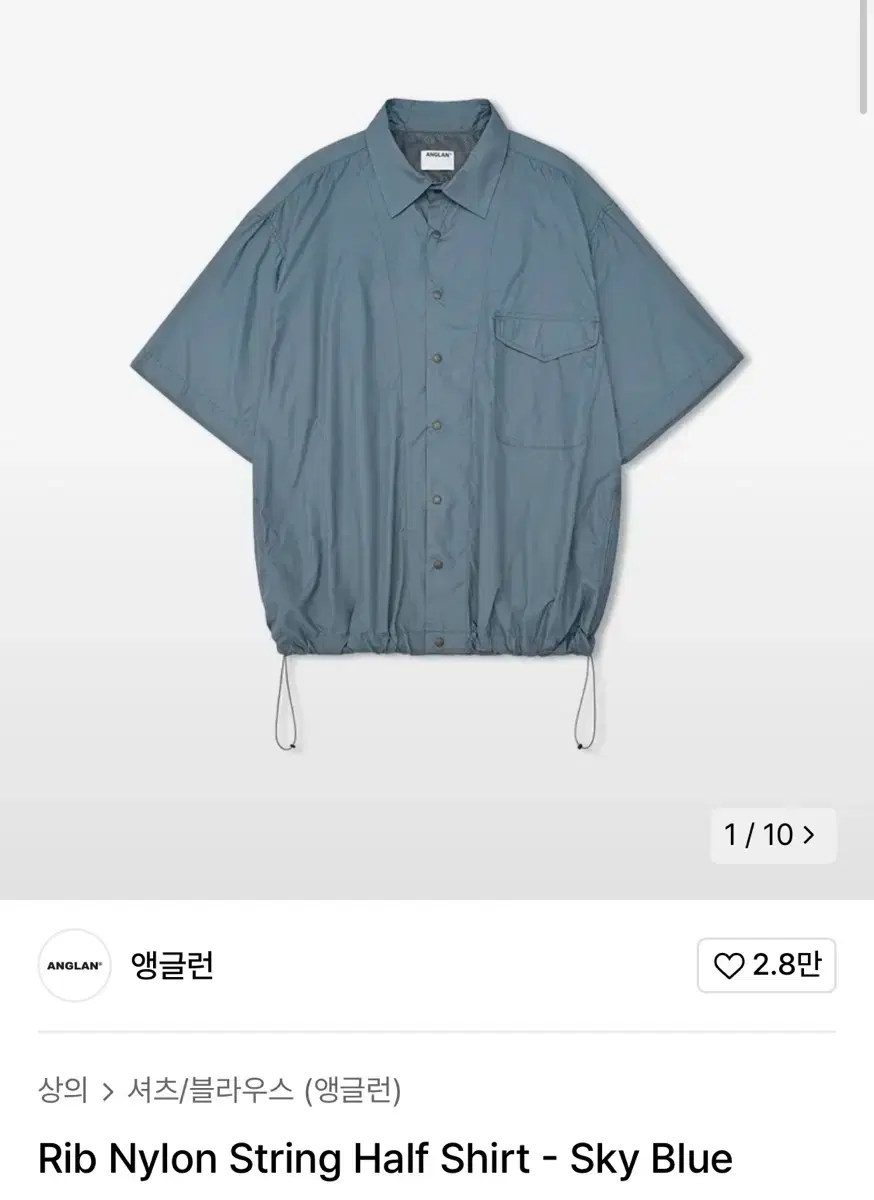
Task: Go to the 상의 category
Action: pos(63,1089)
